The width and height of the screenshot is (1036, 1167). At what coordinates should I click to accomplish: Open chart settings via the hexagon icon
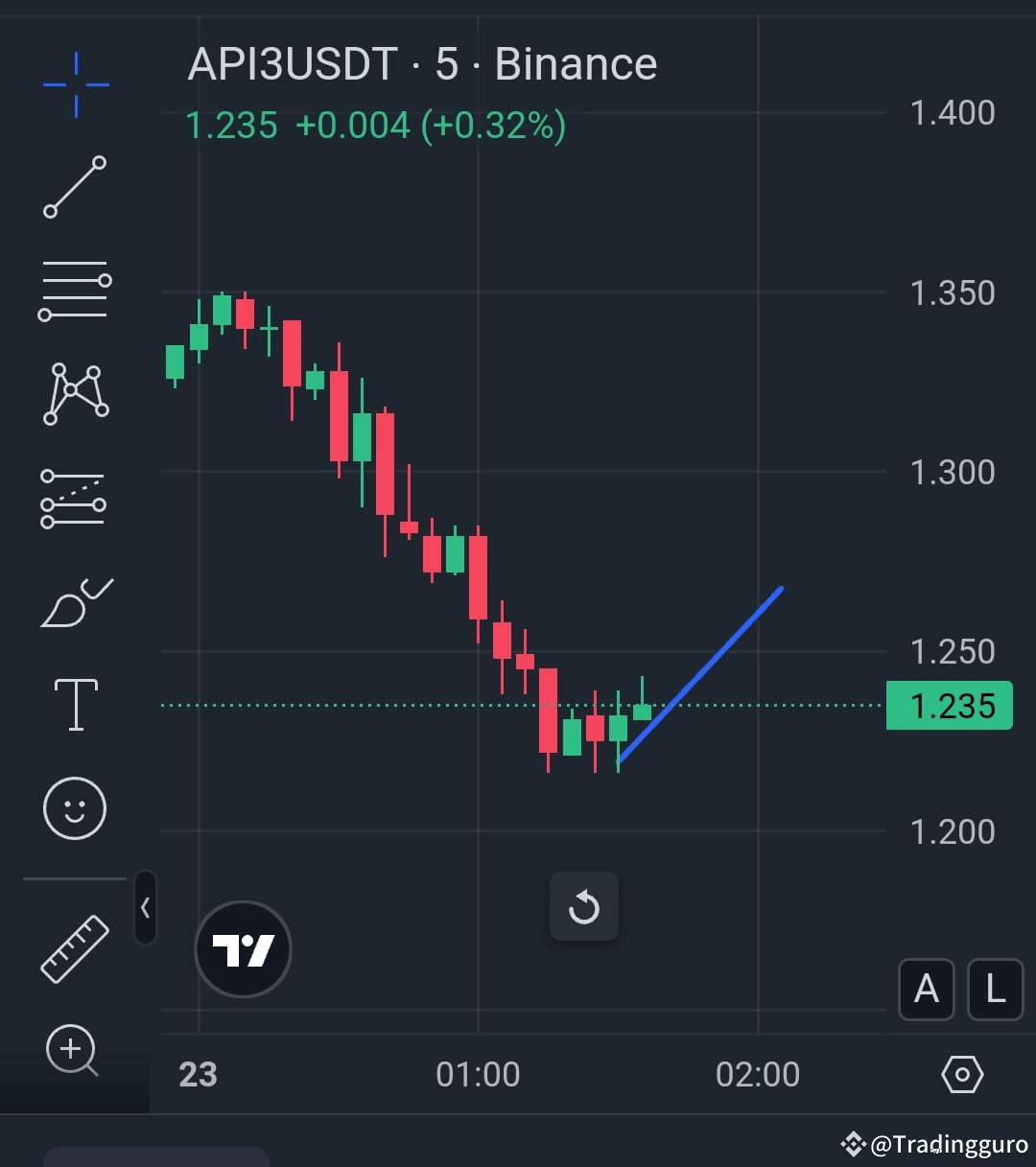(x=963, y=1075)
